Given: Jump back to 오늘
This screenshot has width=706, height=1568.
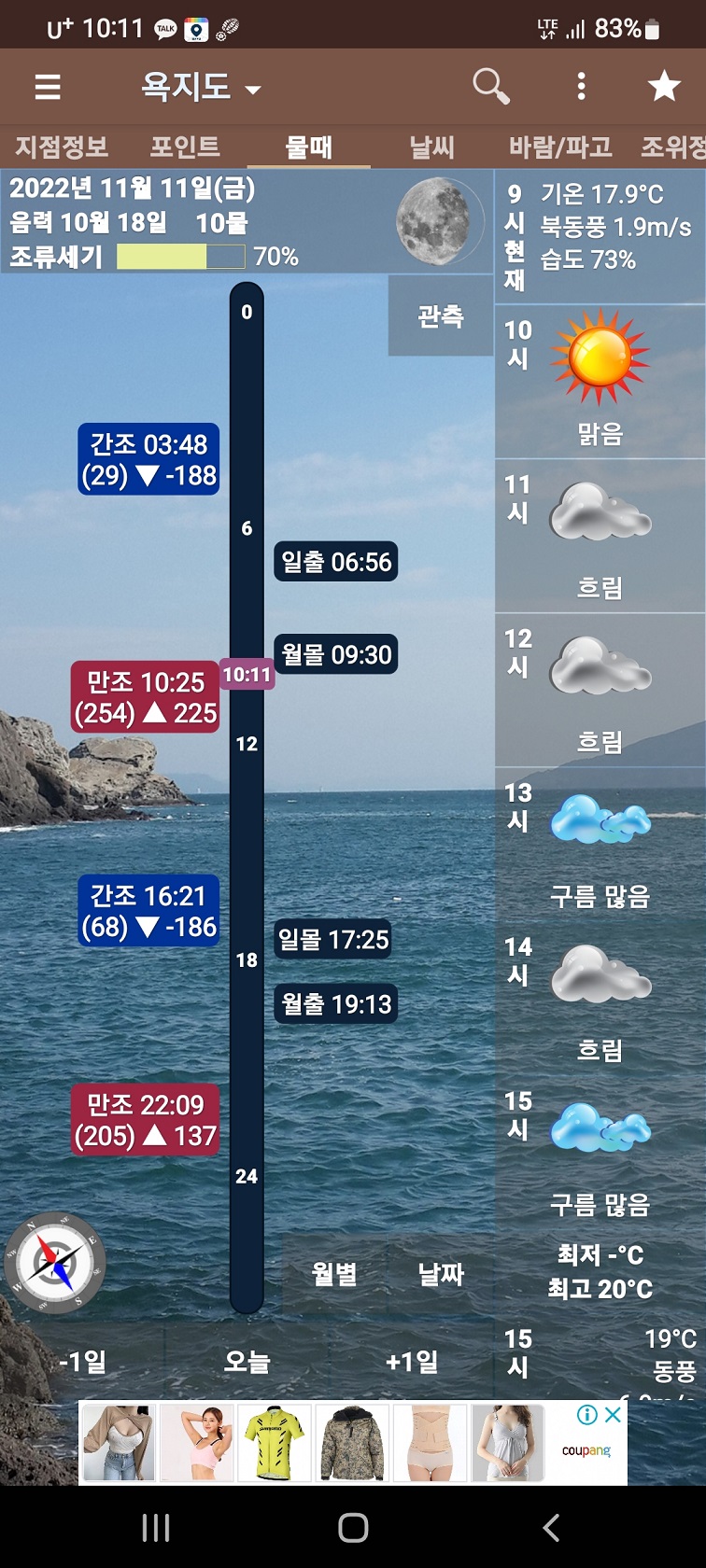Looking at the screenshot, I should click(x=247, y=1362).
